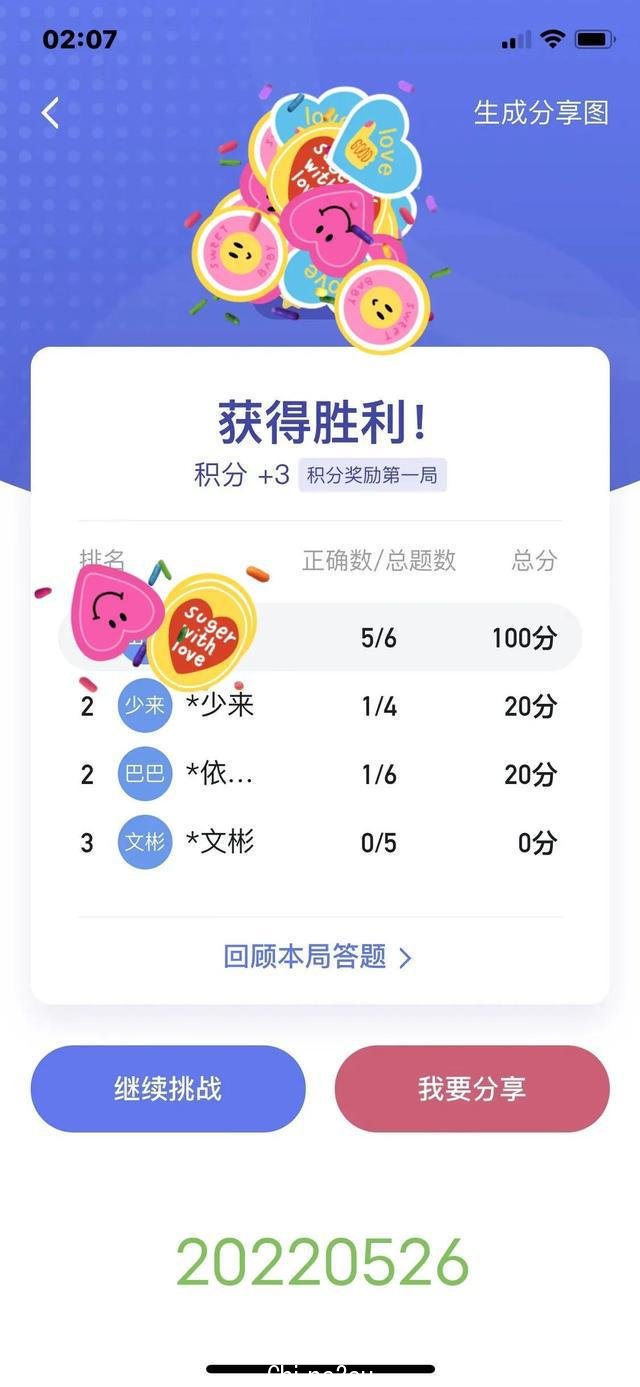Tap the 我要分享 button
This screenshot has height=1387, width=640.
click(x=472, y=1089)
